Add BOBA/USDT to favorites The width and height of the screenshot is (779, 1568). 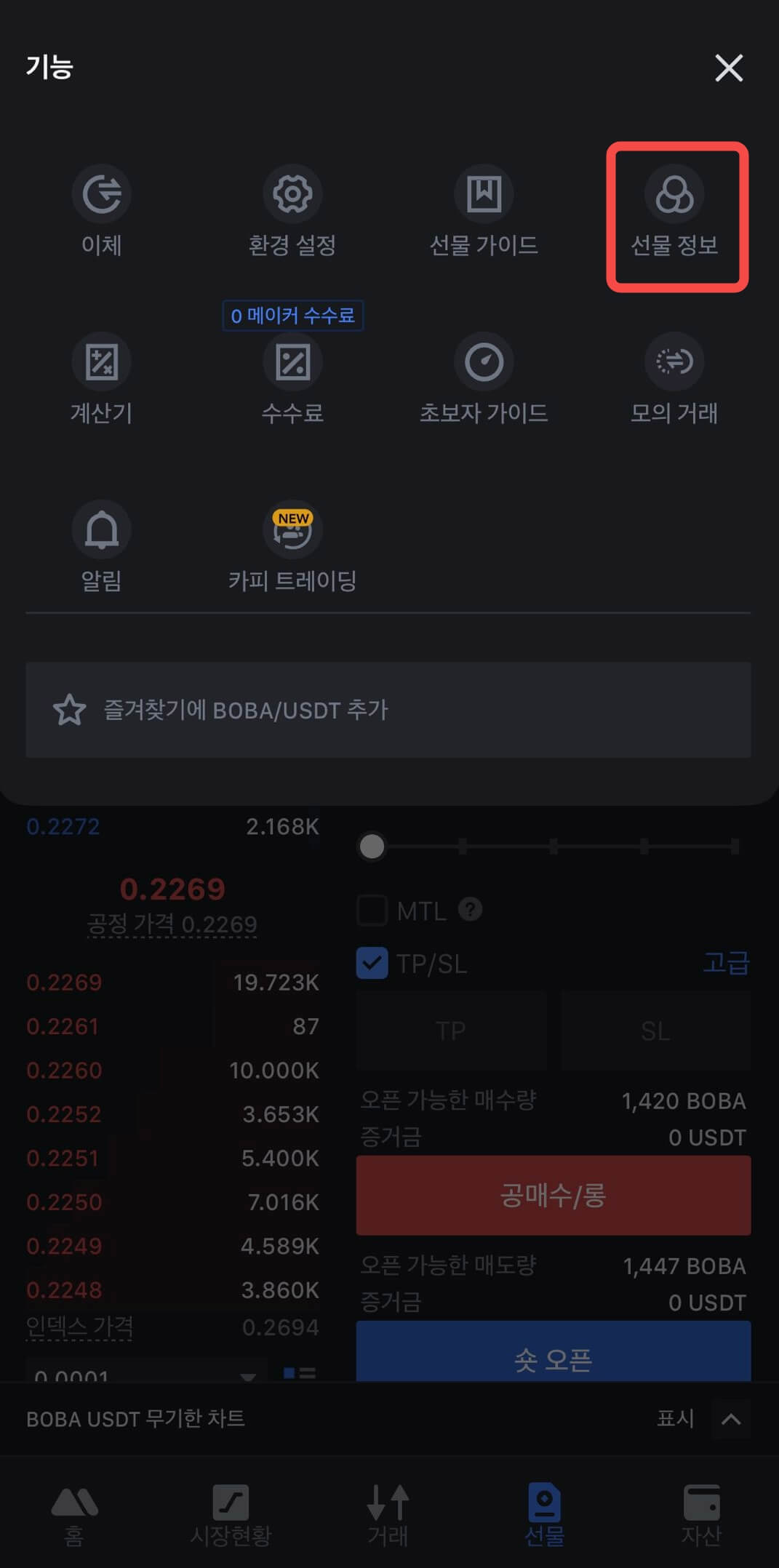388,710
